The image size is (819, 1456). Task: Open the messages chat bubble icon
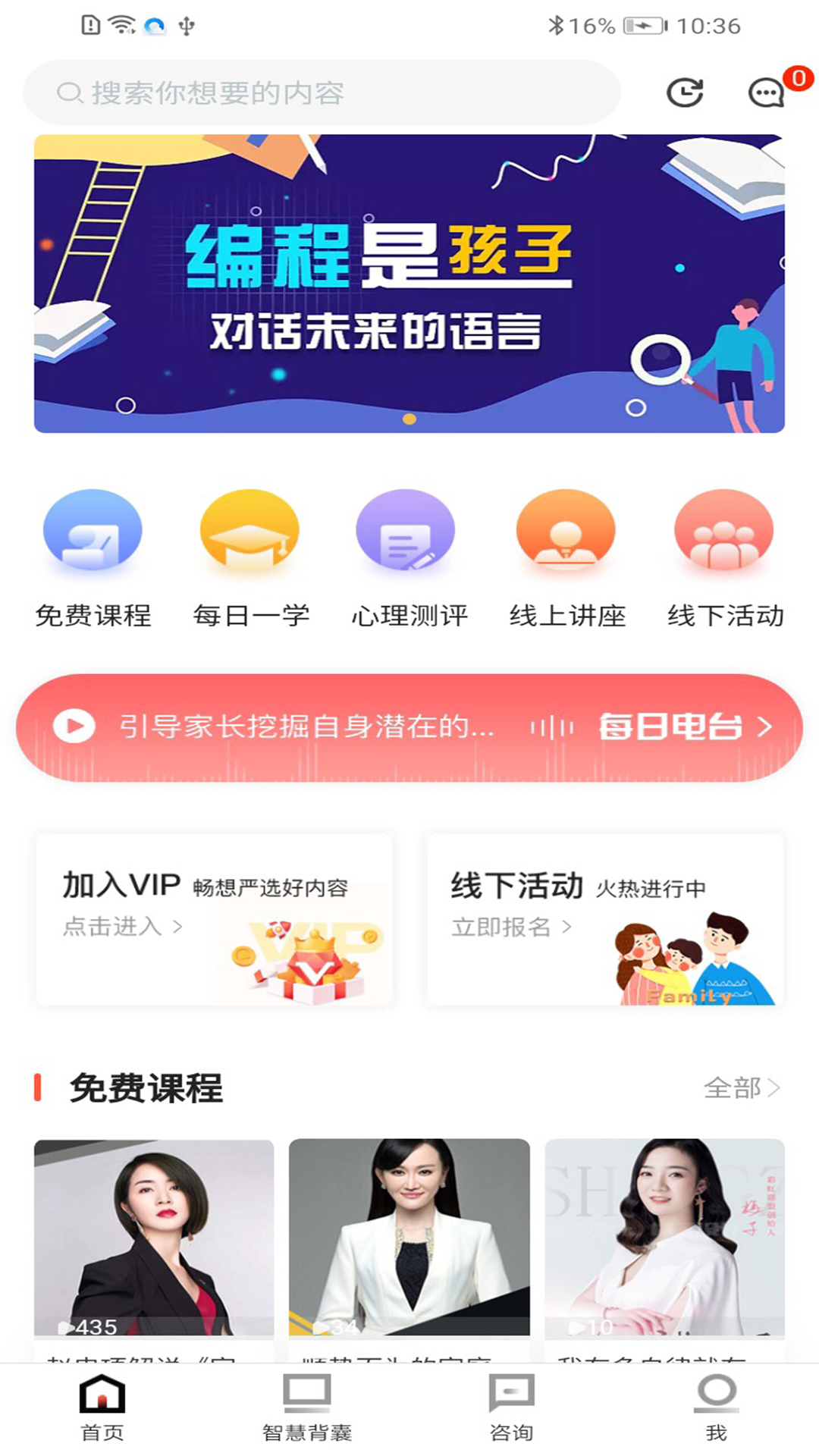[x=766, y=93]
